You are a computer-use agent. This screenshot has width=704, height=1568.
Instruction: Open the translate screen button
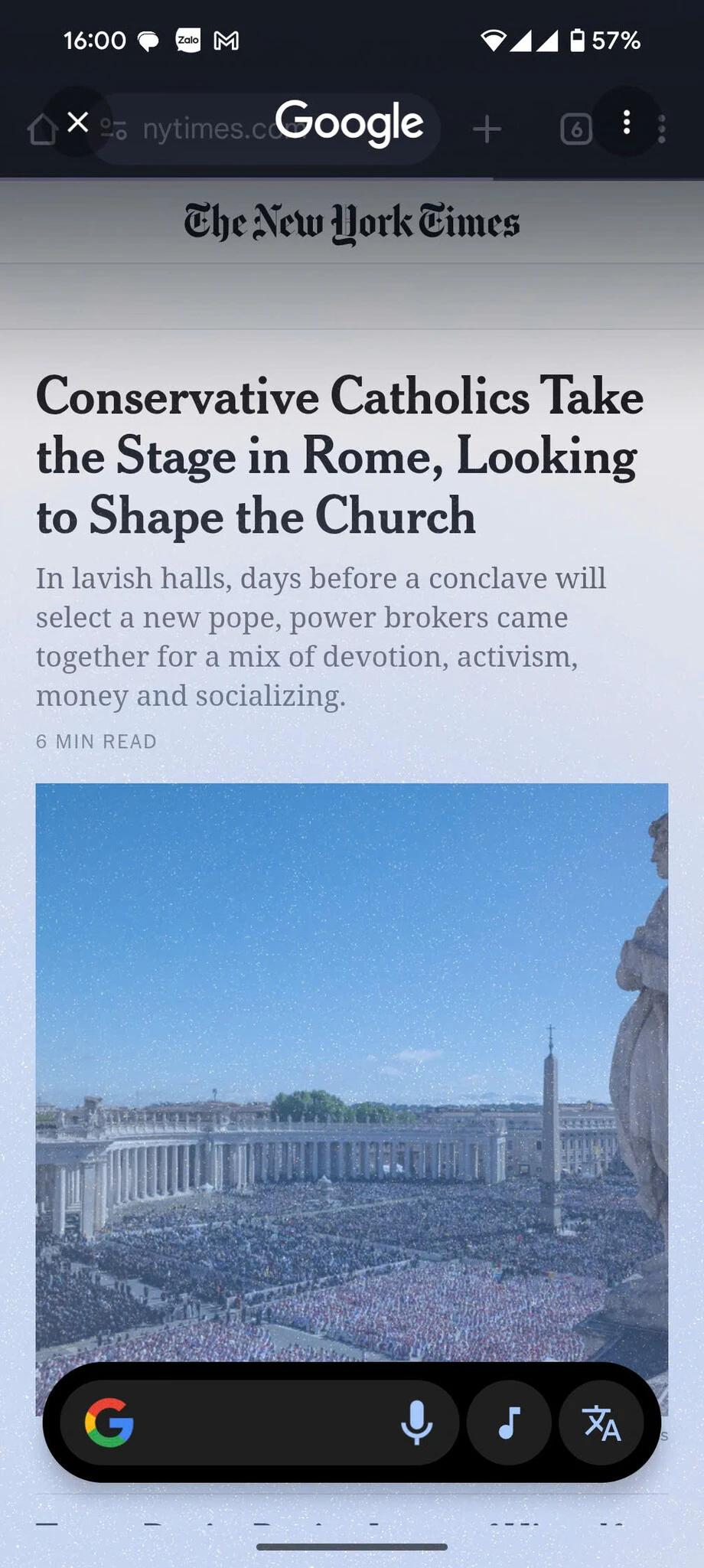[x=601, y=1423]
